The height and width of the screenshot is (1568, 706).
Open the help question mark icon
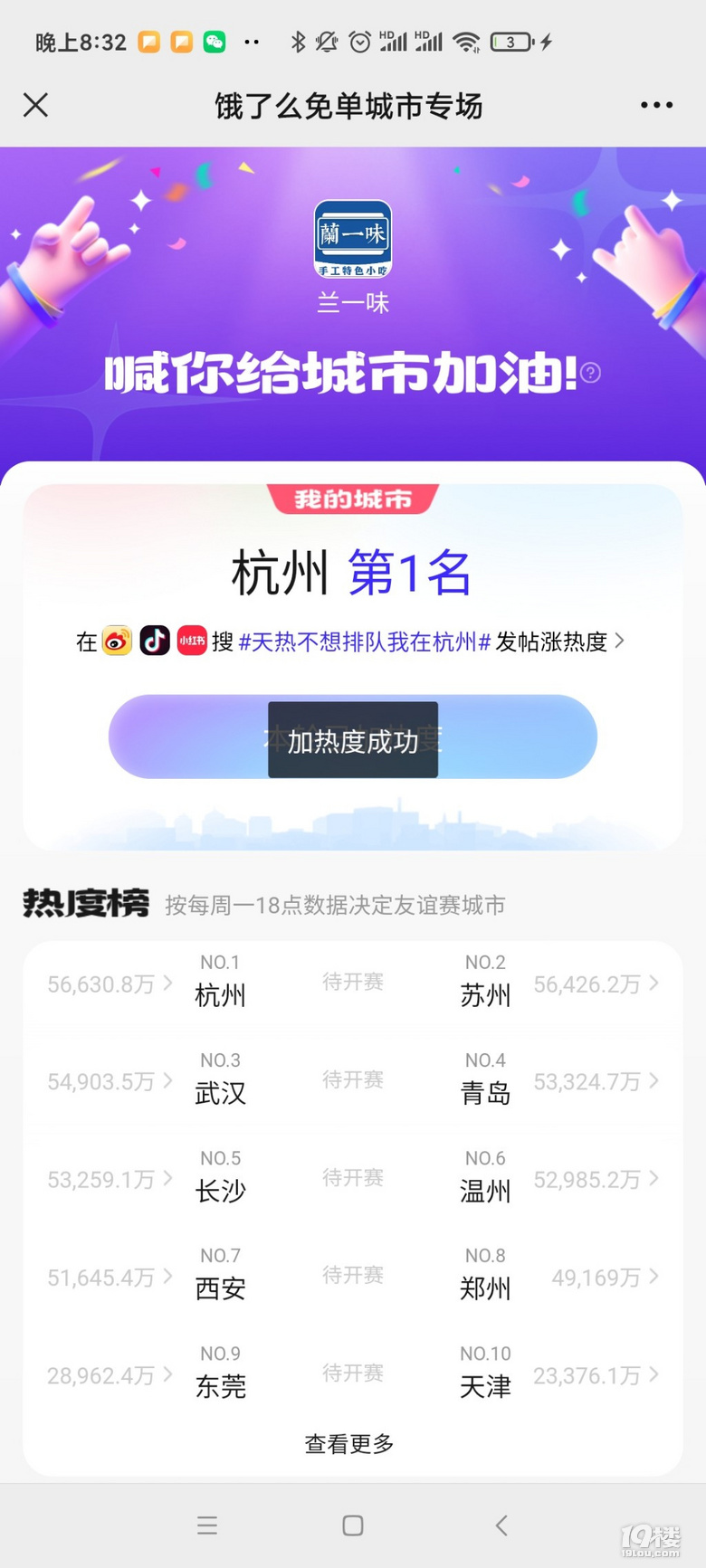coord(590,373)
